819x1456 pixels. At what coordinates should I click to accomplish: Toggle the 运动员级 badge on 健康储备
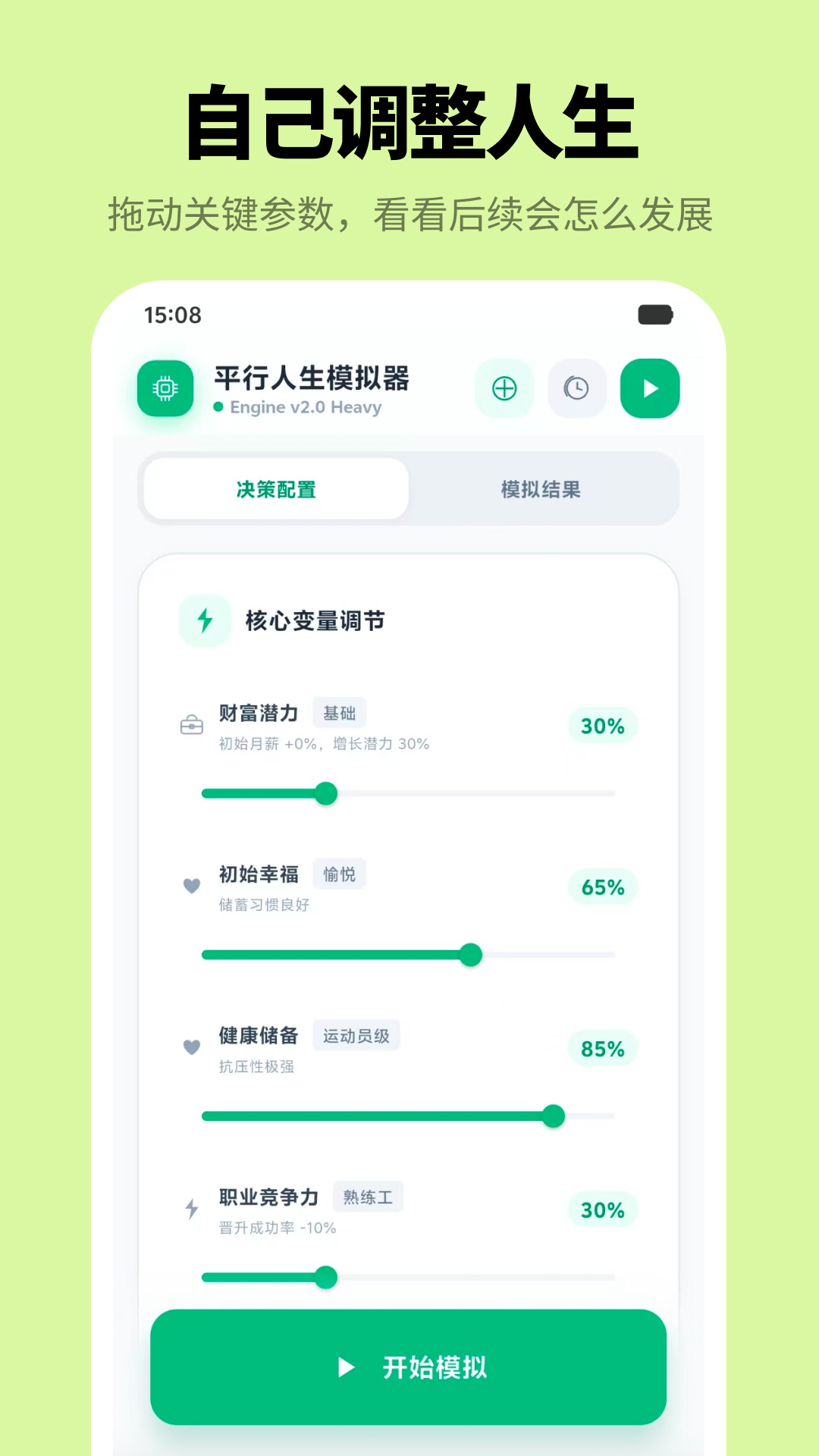click(x=356, y=1035)
